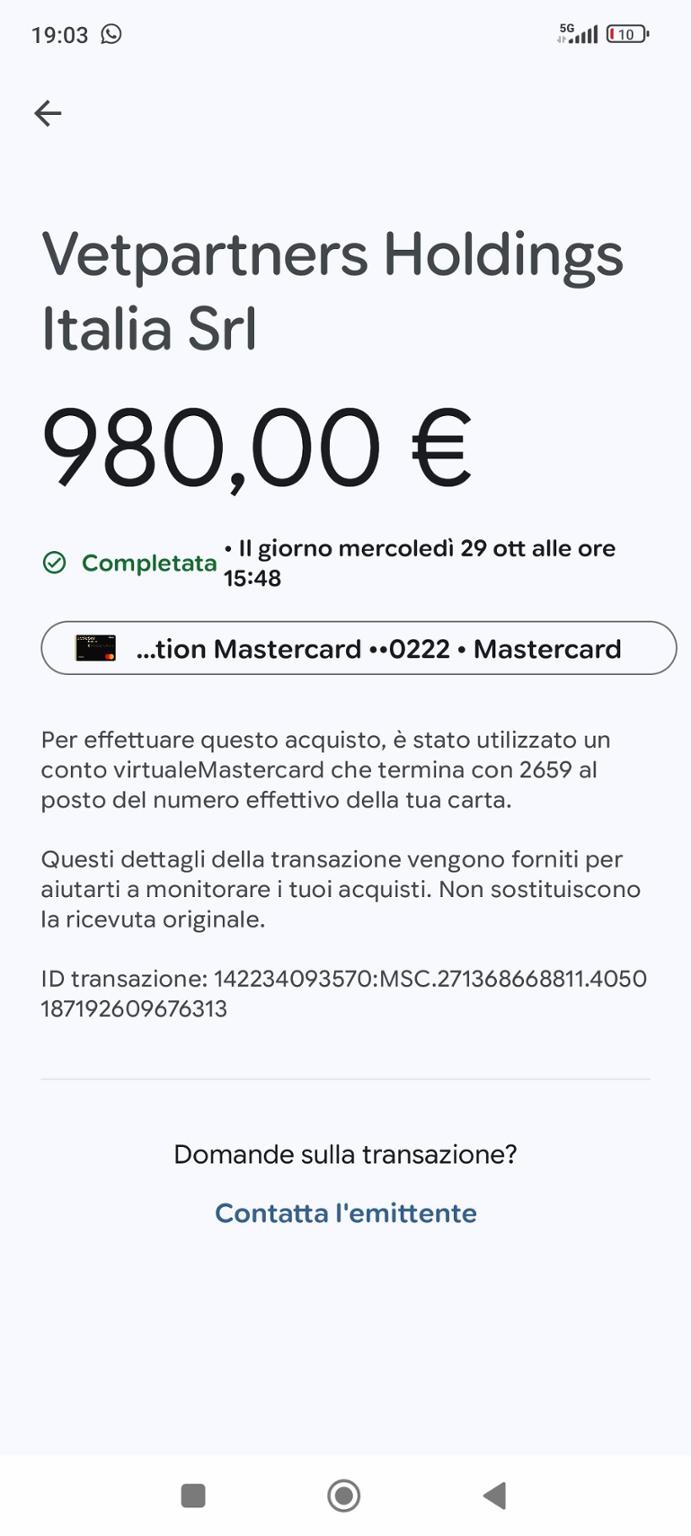Image resolution: width=691 pixels, height=1536 pixels.
Task: Go back using the top-left arrow
Action: click(x=48, y=114)
